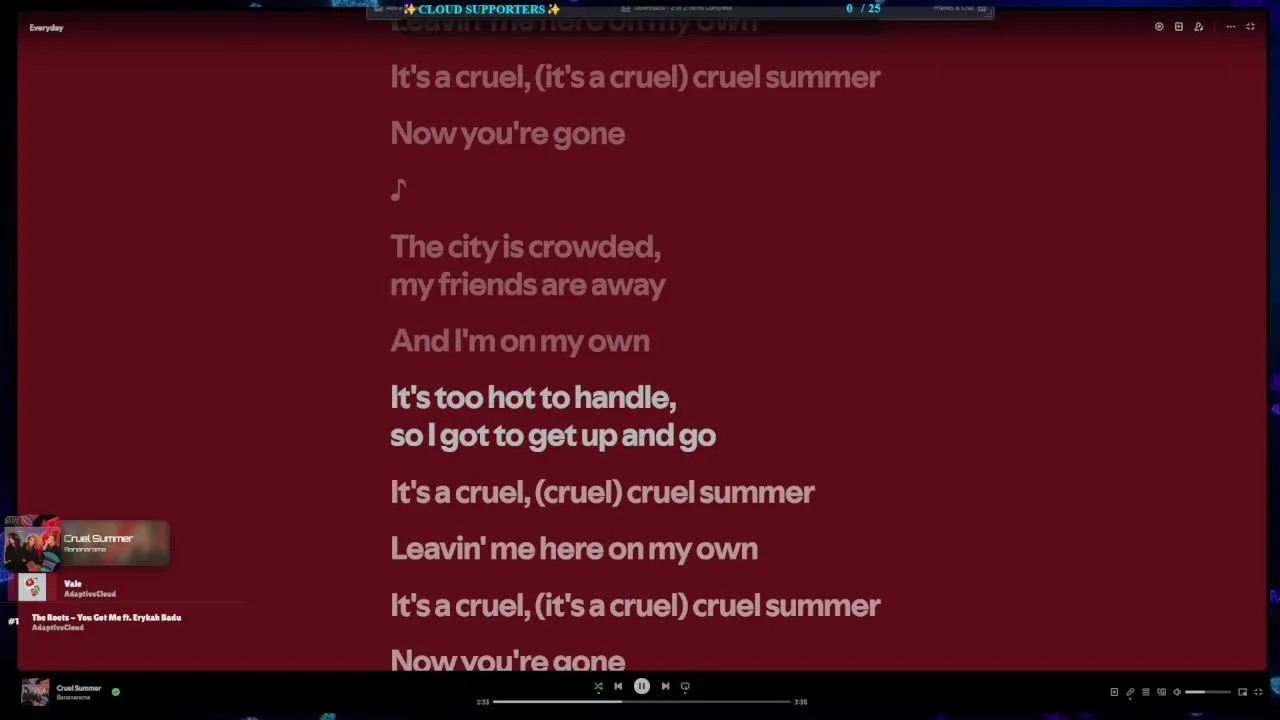This screenshot has height=720, width=1280.
Task: Go back to the previous track
Action: tap(618, 686)
